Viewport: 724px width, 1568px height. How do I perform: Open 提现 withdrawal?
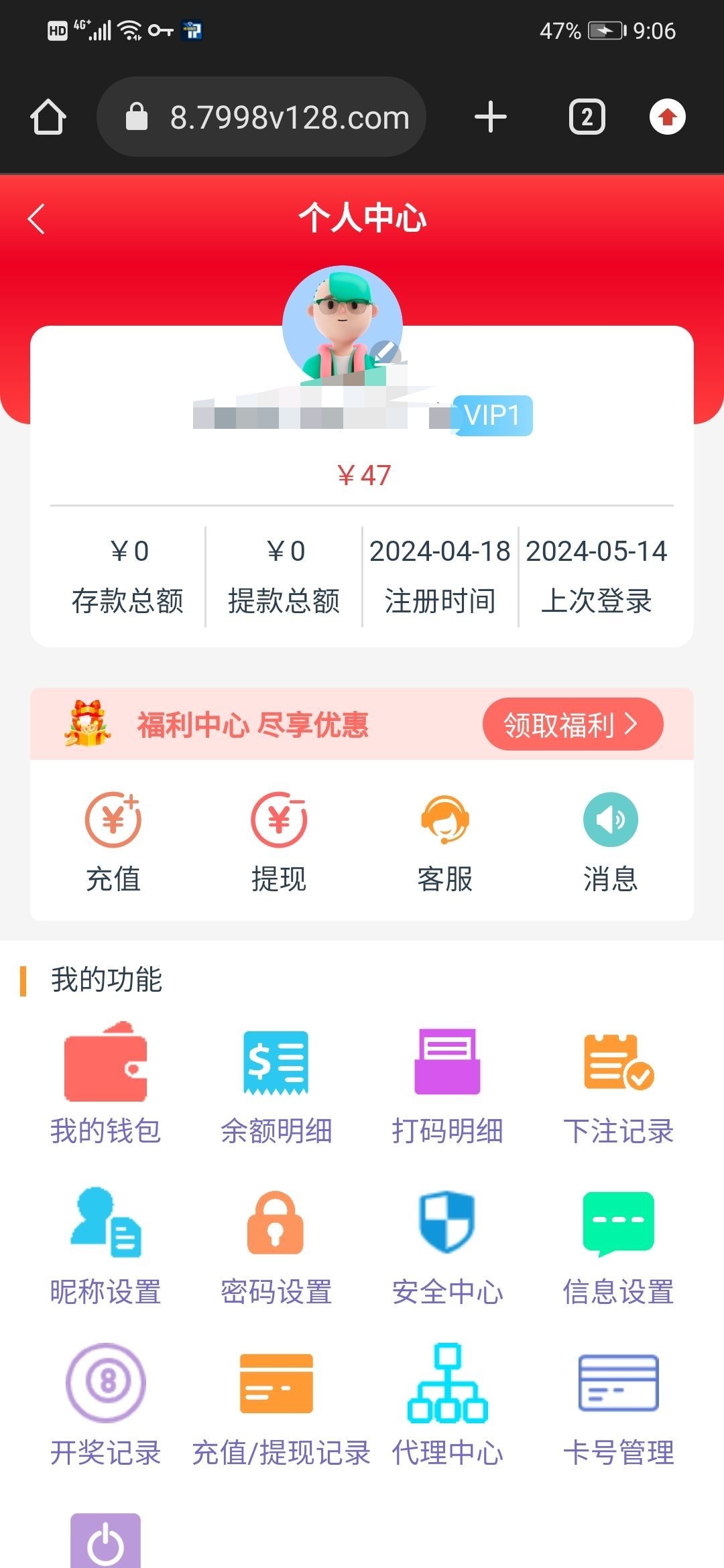[x=279, y=841]
